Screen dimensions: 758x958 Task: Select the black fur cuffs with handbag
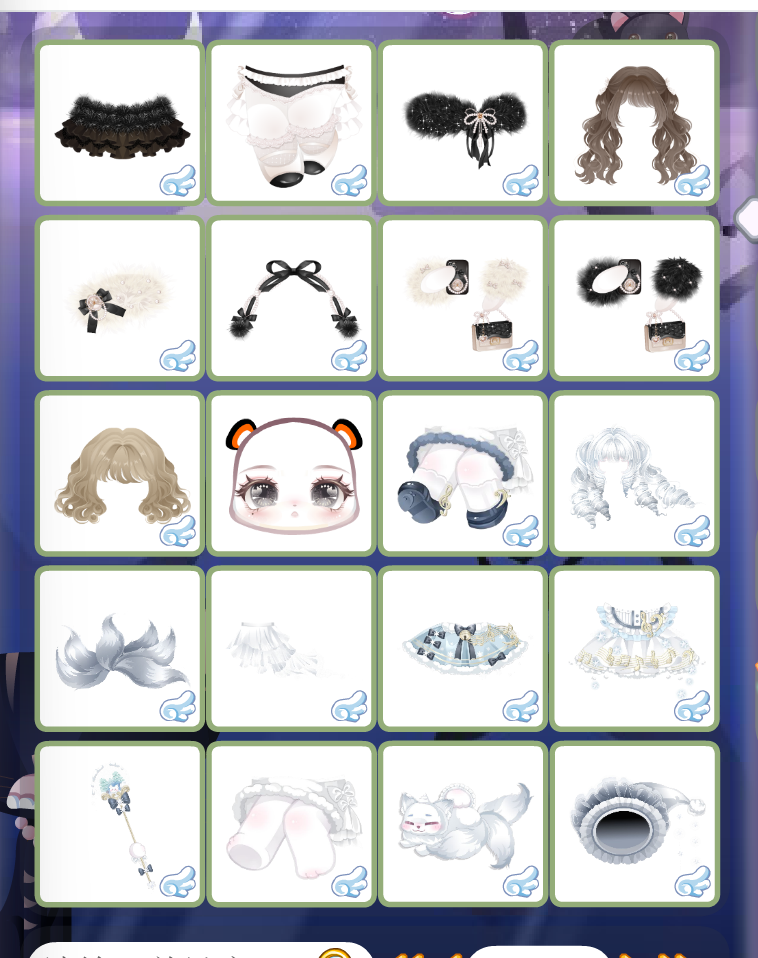point(634,298)
